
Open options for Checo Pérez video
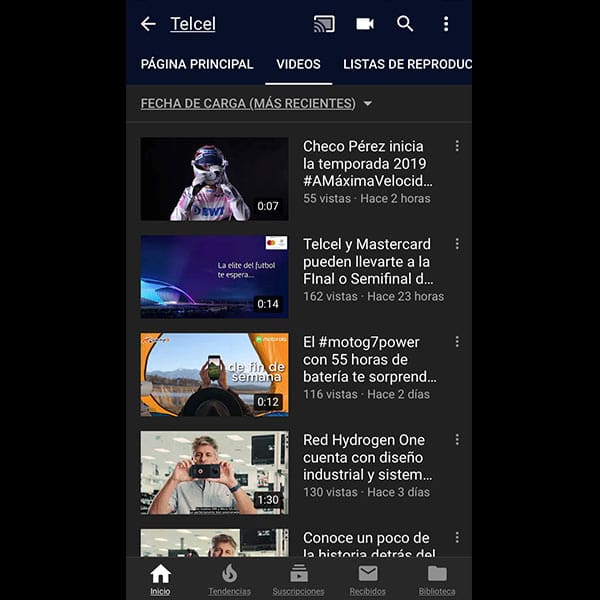(457, 146)
